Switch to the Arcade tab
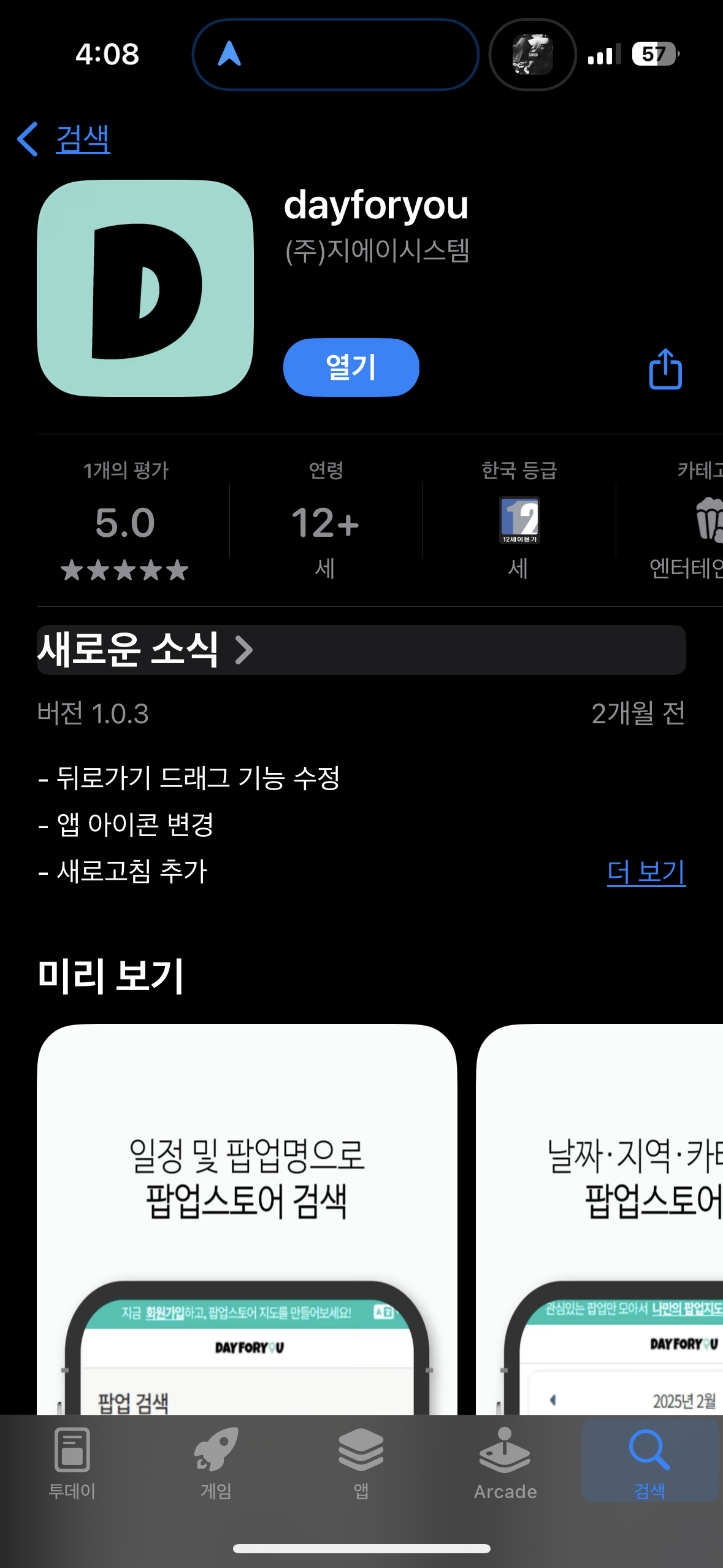The image size is (723, 1568). [x=505, y=1462]
